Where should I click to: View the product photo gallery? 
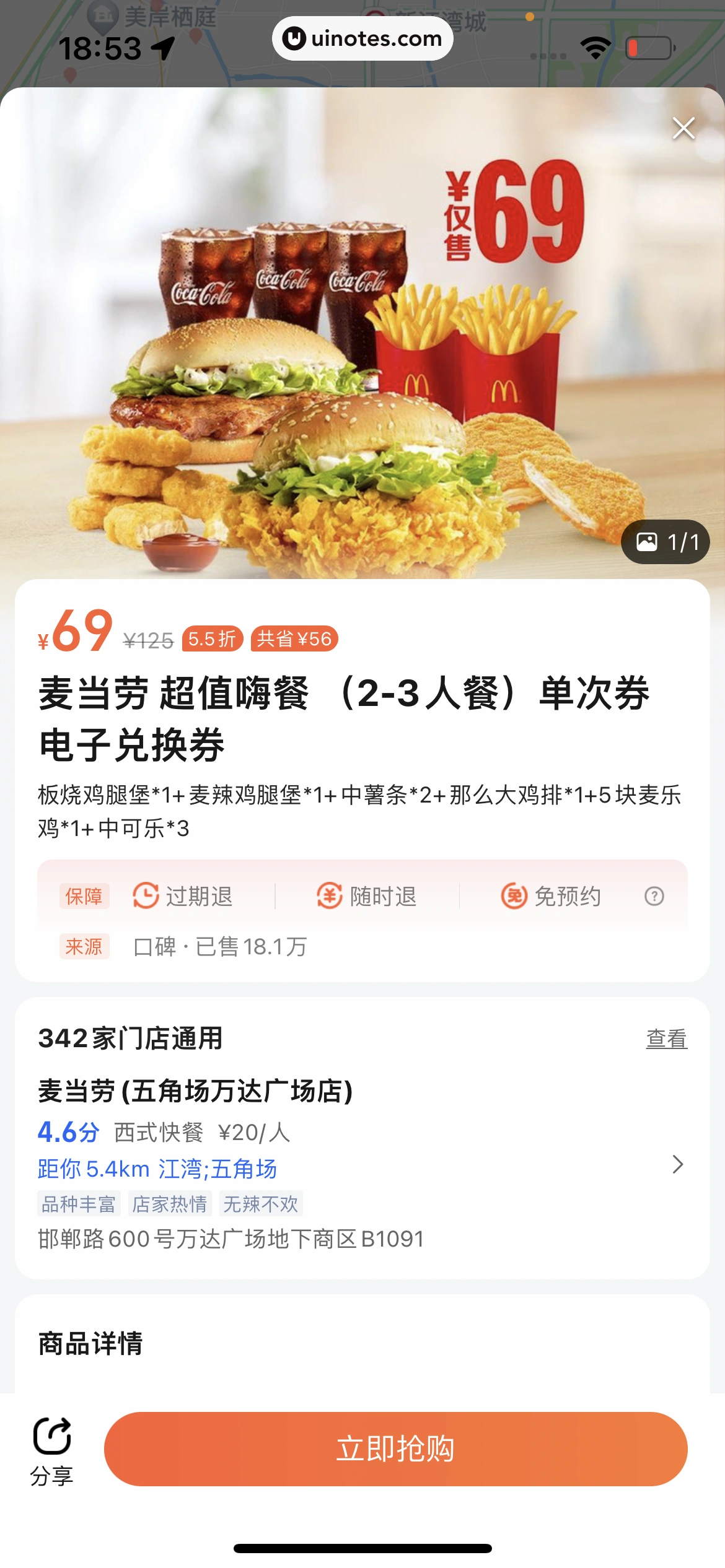pyautogui.click(x=666, y=542)
